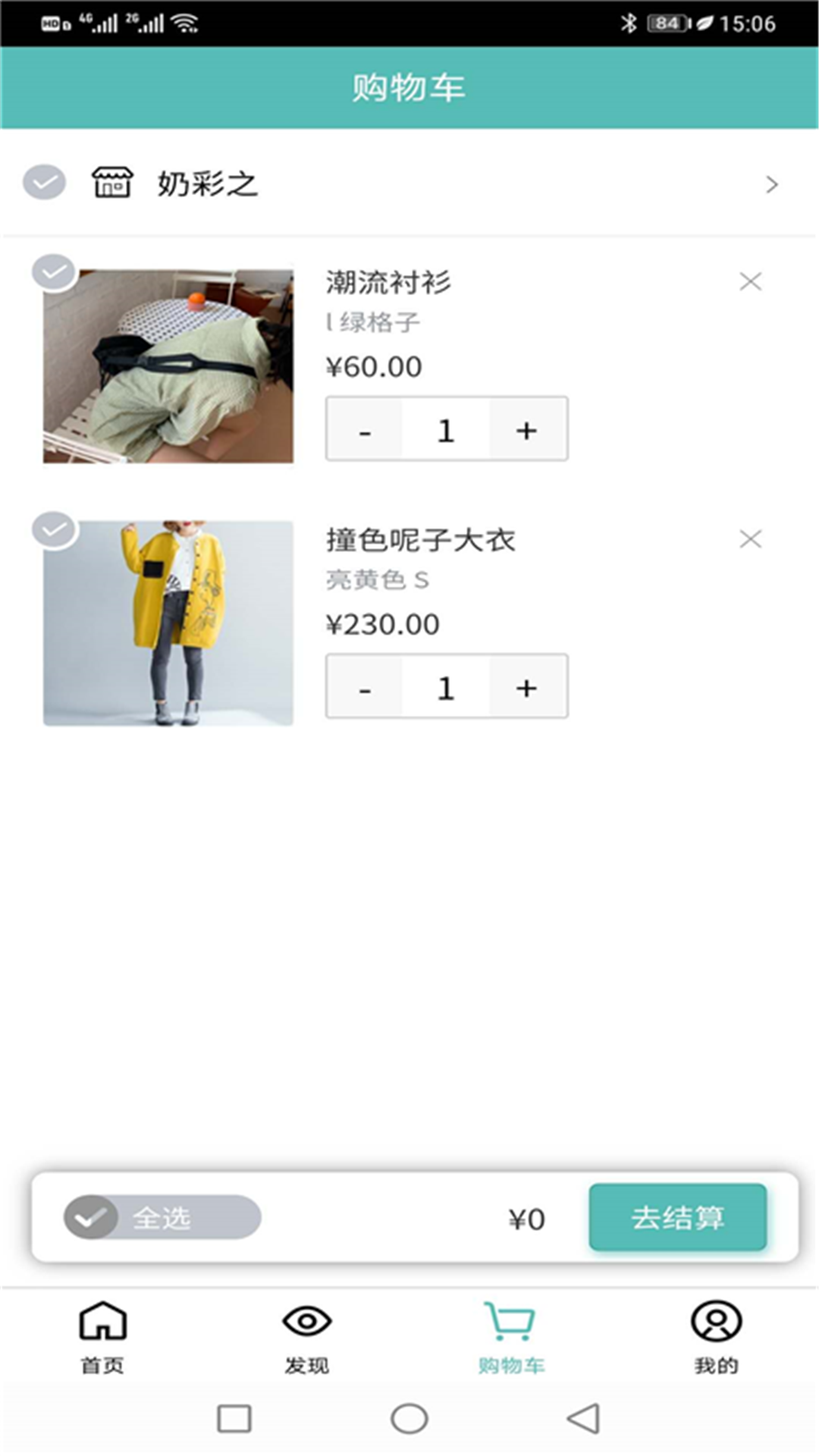The width and height of the screenshot is (819, 1456).
Task: Return to the phone's home screen
Action: point(409,1419)
